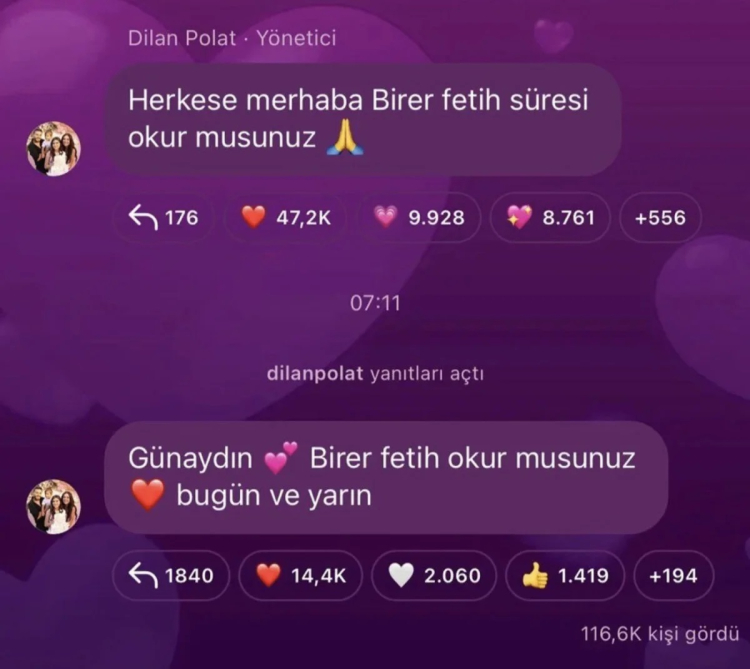The height and width of the screenshot is (669, 750).
Task: Open the avatar beside the Günaydın message
Action: click(x=53, y=507)
